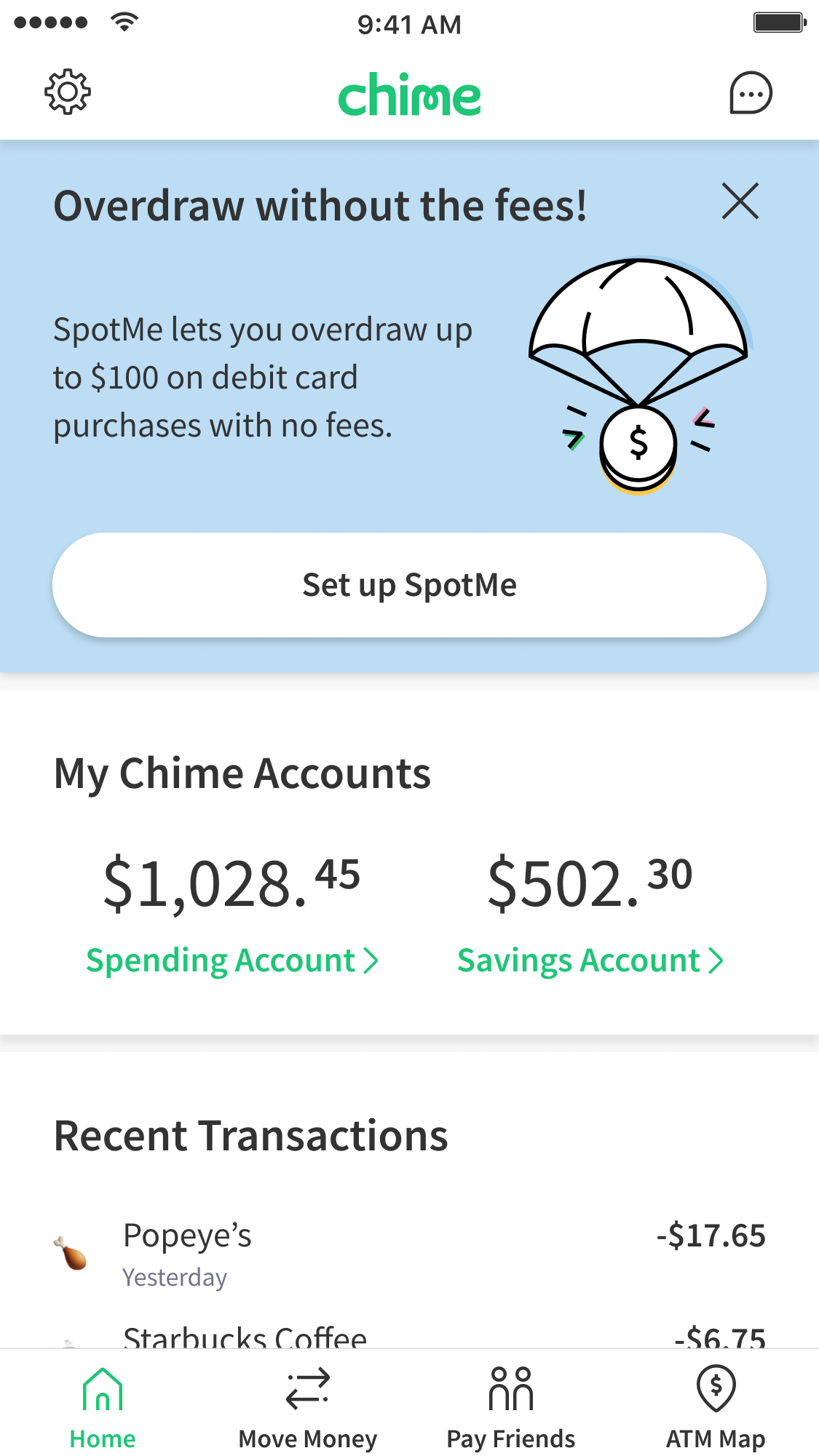This screenshot has height=1456, width=819.
Task: Open the ATM Map pin icon
Action: (x=716, y=1389)
